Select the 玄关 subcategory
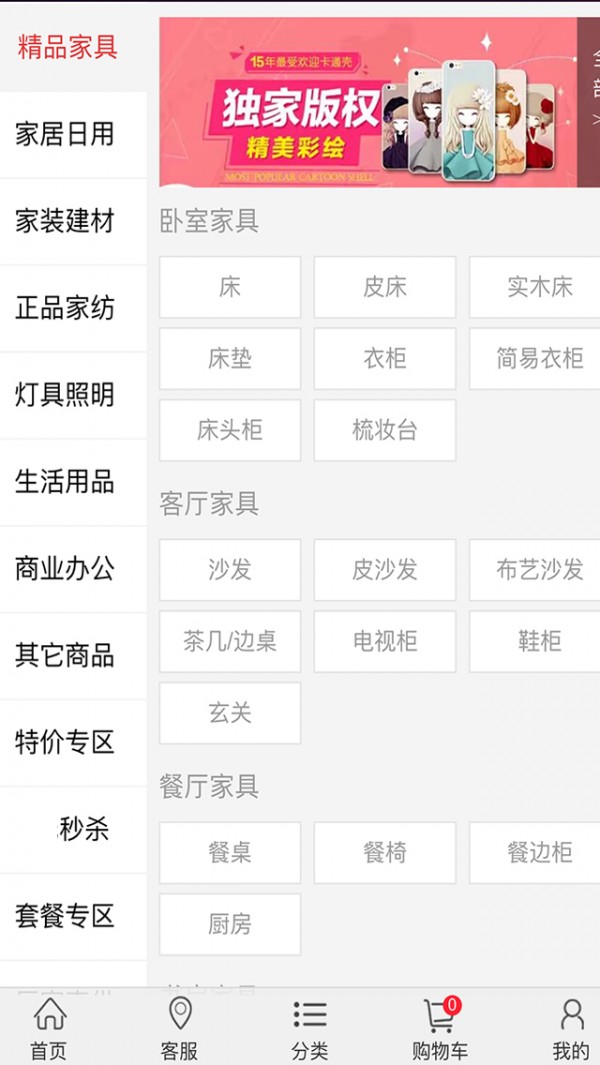Screen dimensions: 600x1065 (x=230, y=713)
